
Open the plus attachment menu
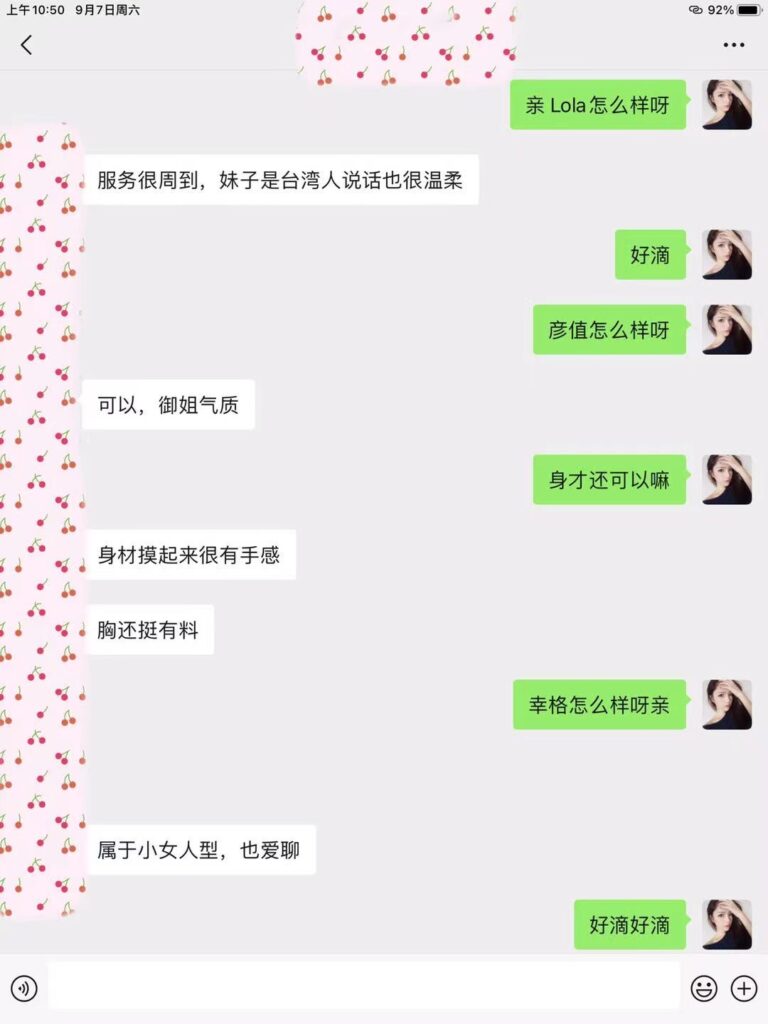[744, 989]
